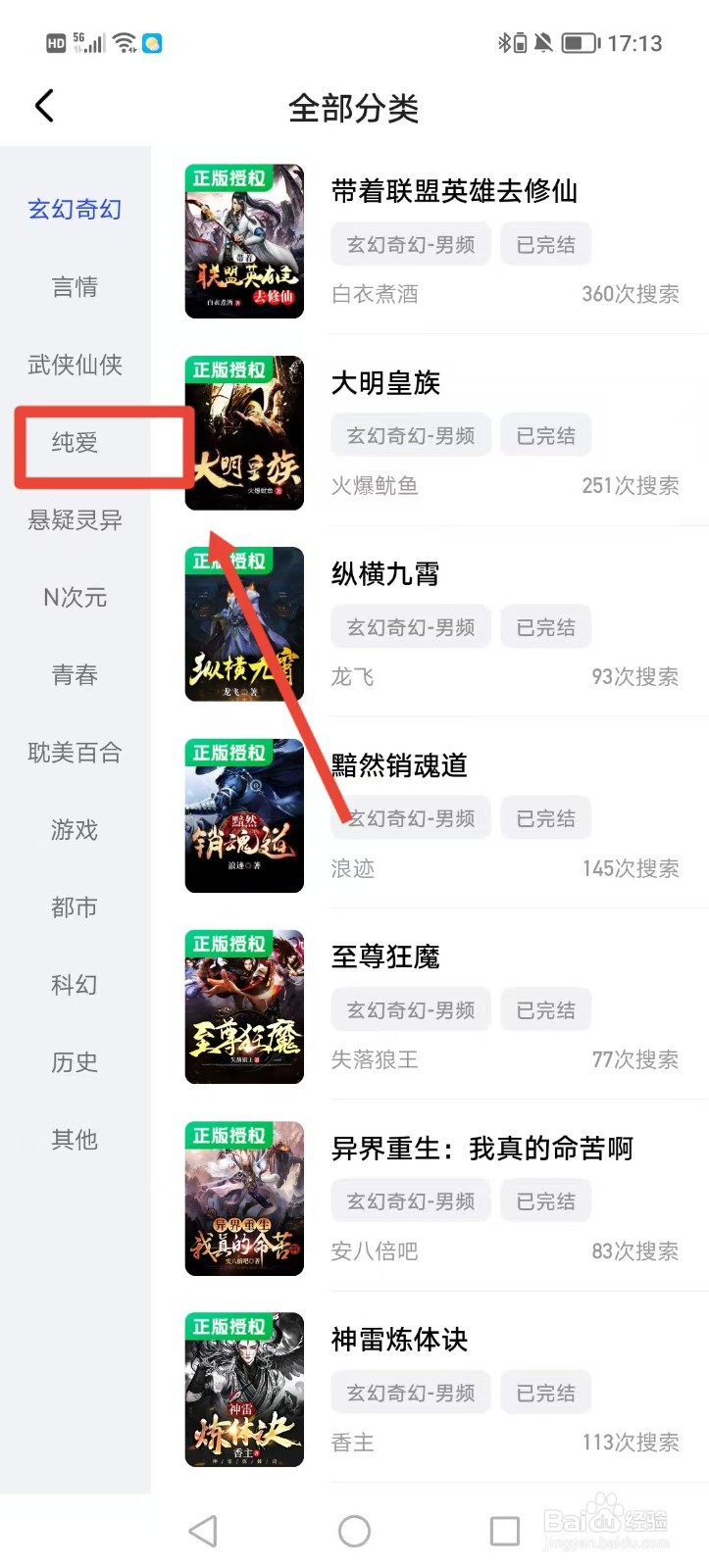Open the novel 带着联盟英雄去修仙
Screen dimensions: 709x1568
click(x=453, y=192)
